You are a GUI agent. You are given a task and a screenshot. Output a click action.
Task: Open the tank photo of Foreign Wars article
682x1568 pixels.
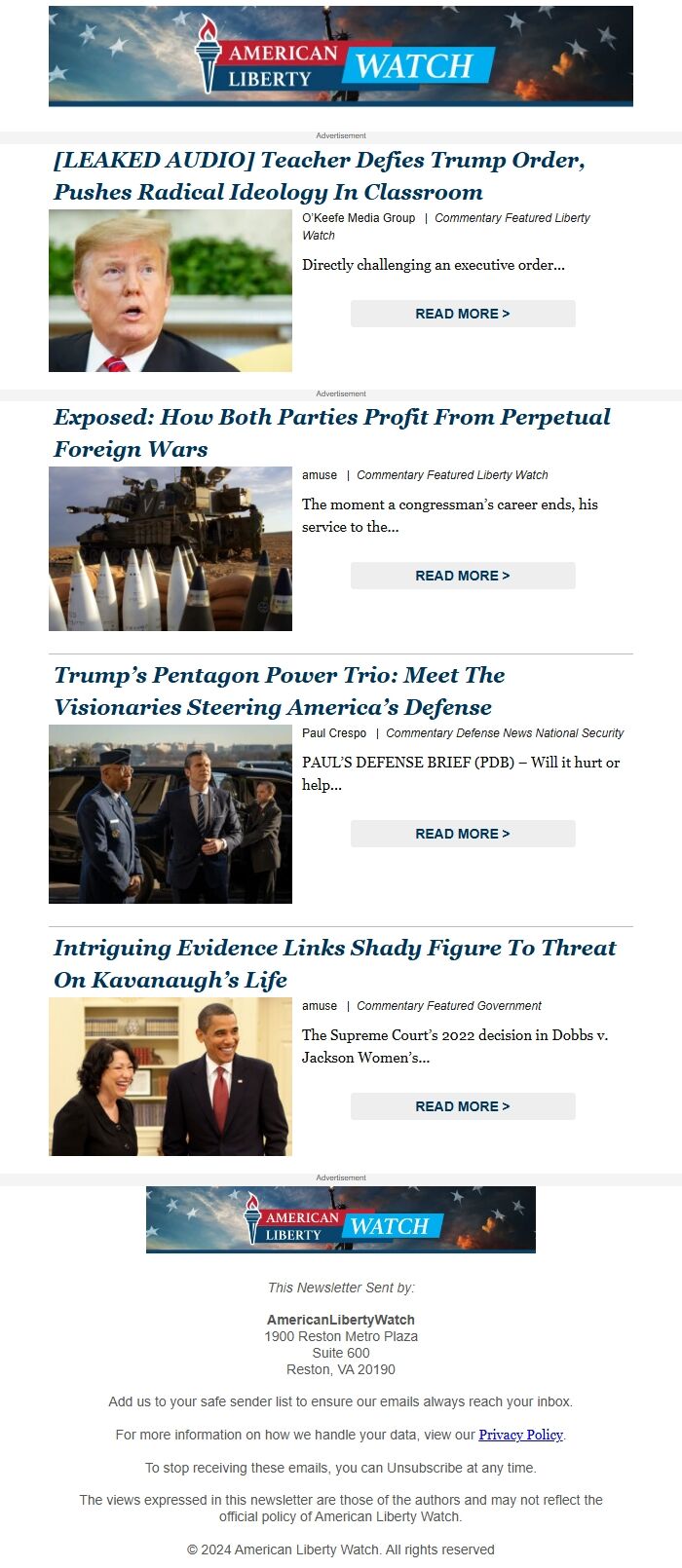click(170, 548)
